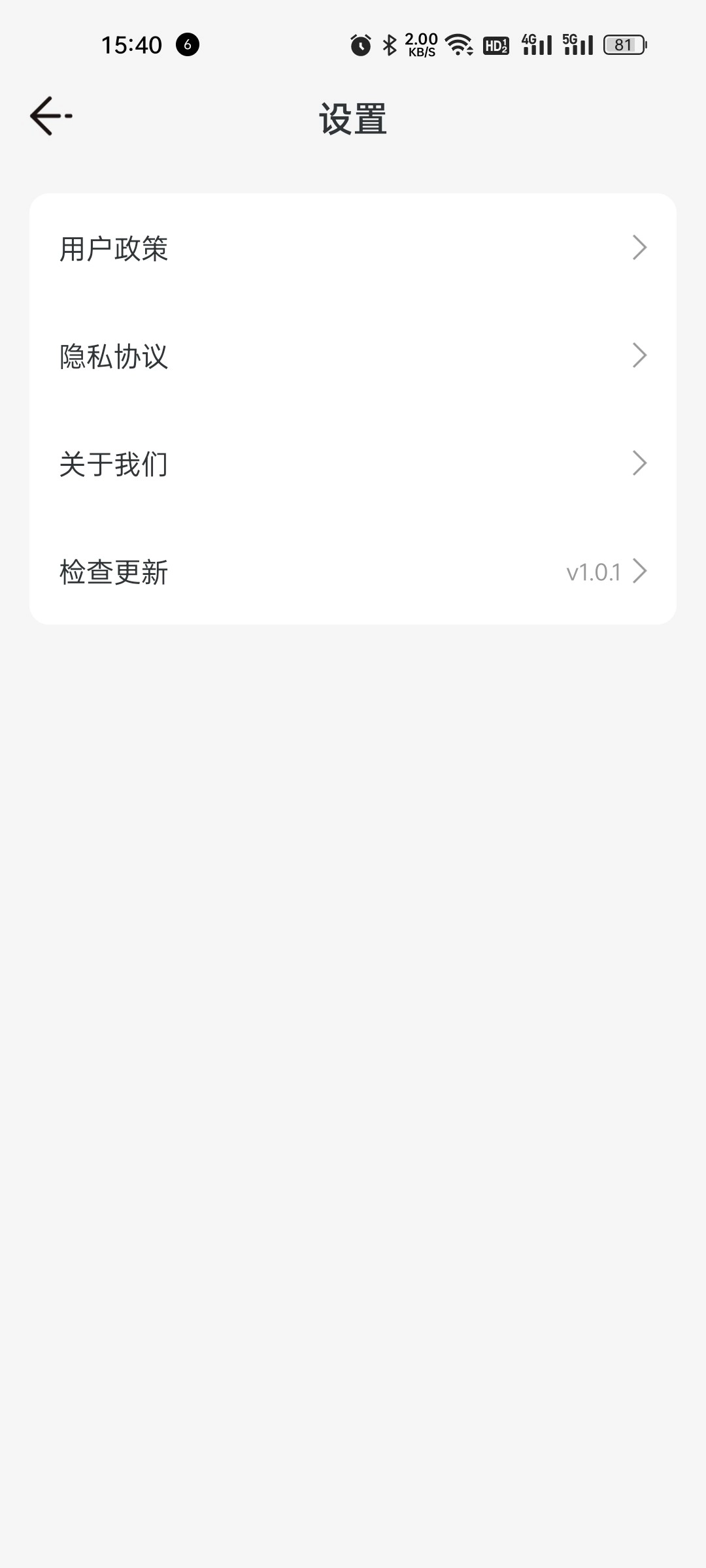706x1568 pixels.
Task: Open the 关于我们 settings item
Action: click(x=112, y=465)
